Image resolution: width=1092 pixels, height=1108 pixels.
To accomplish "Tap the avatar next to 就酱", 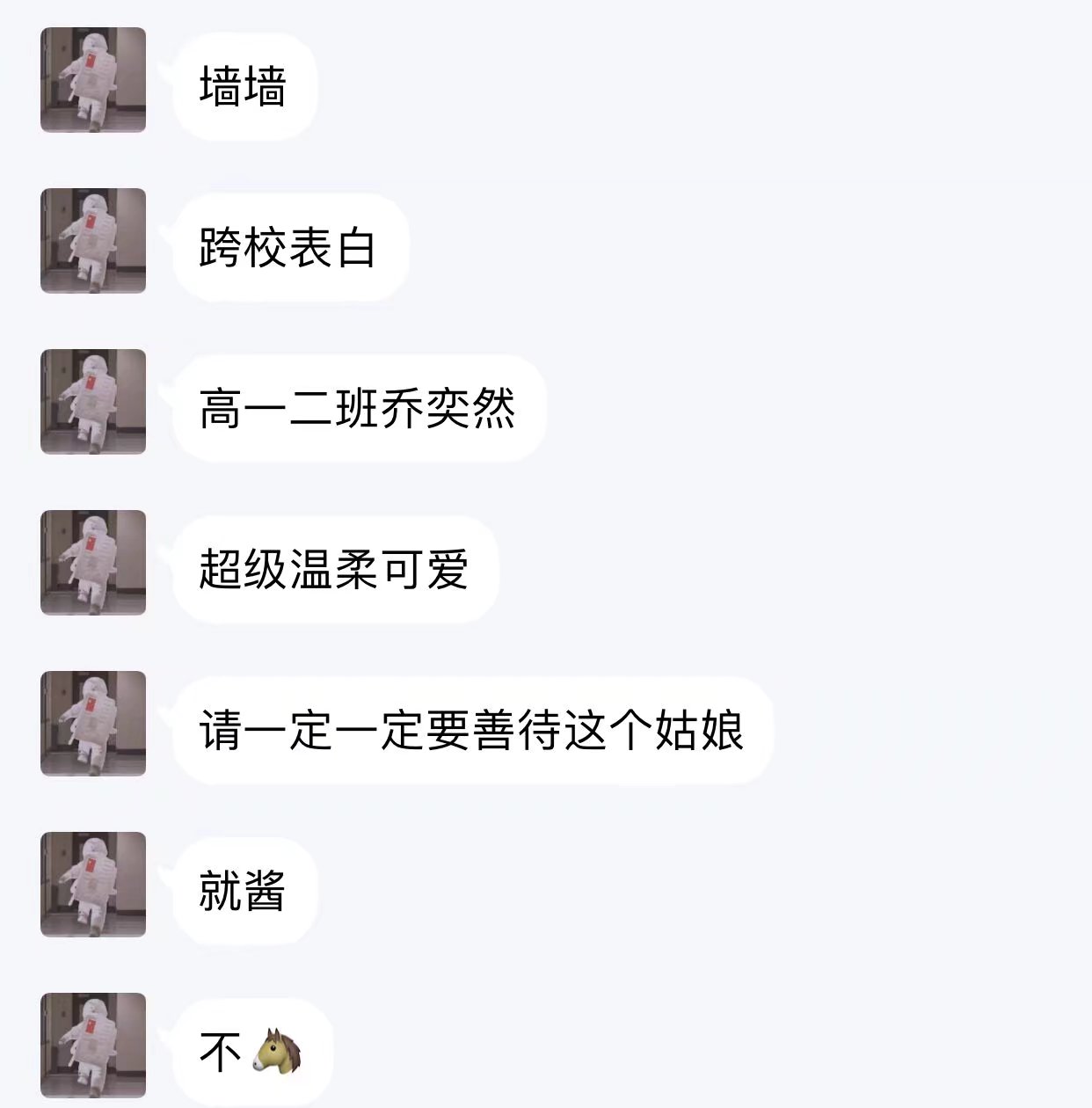I will (x=93, y=885).
